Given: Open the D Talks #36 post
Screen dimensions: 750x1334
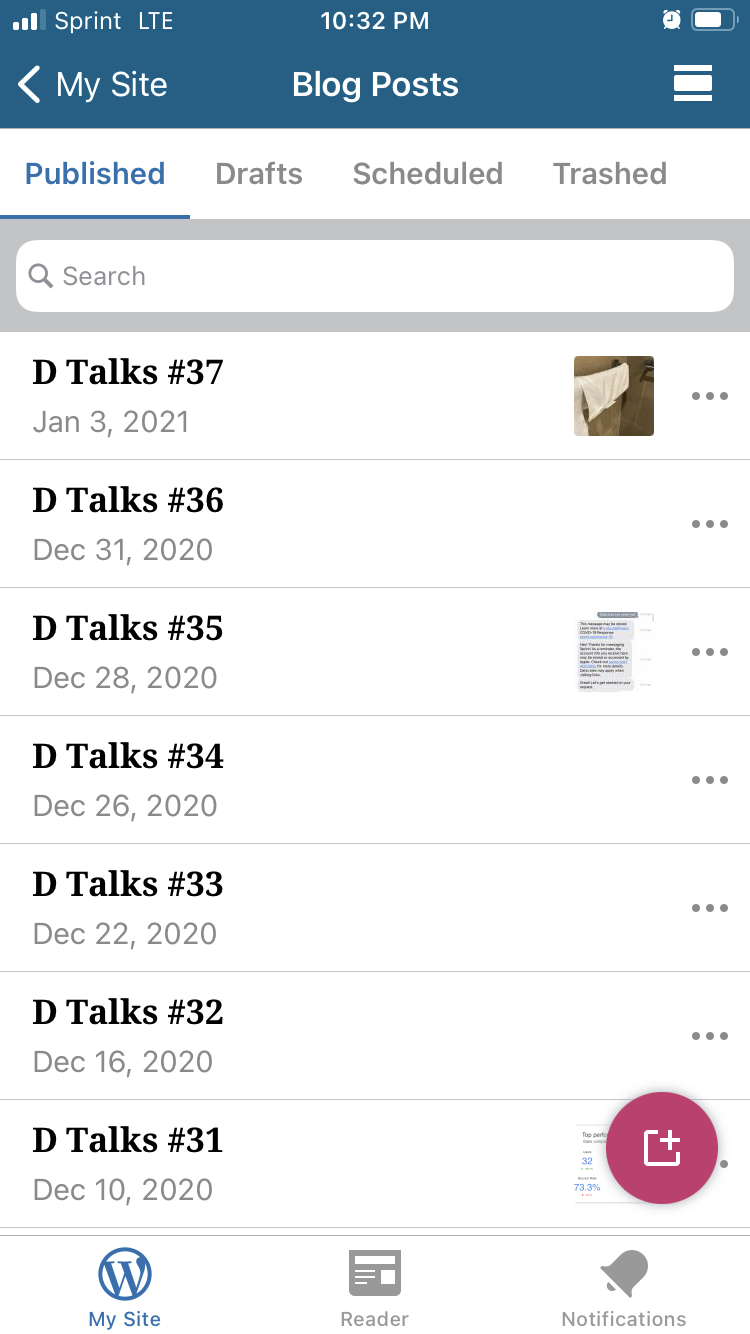Looking at the screenshot, I should coord(128,500).
